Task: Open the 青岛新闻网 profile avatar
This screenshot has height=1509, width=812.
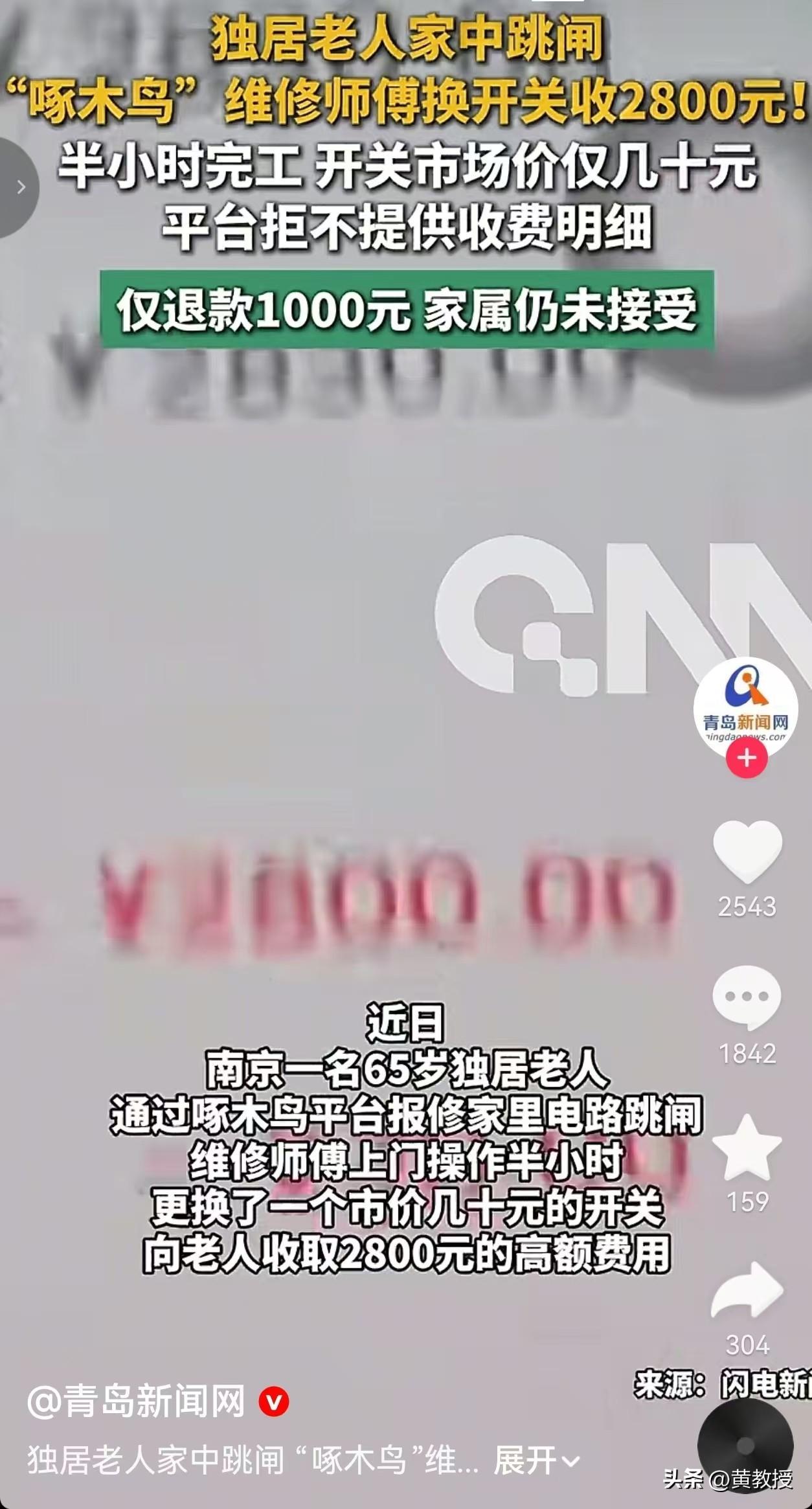Action: click(746, 708)
